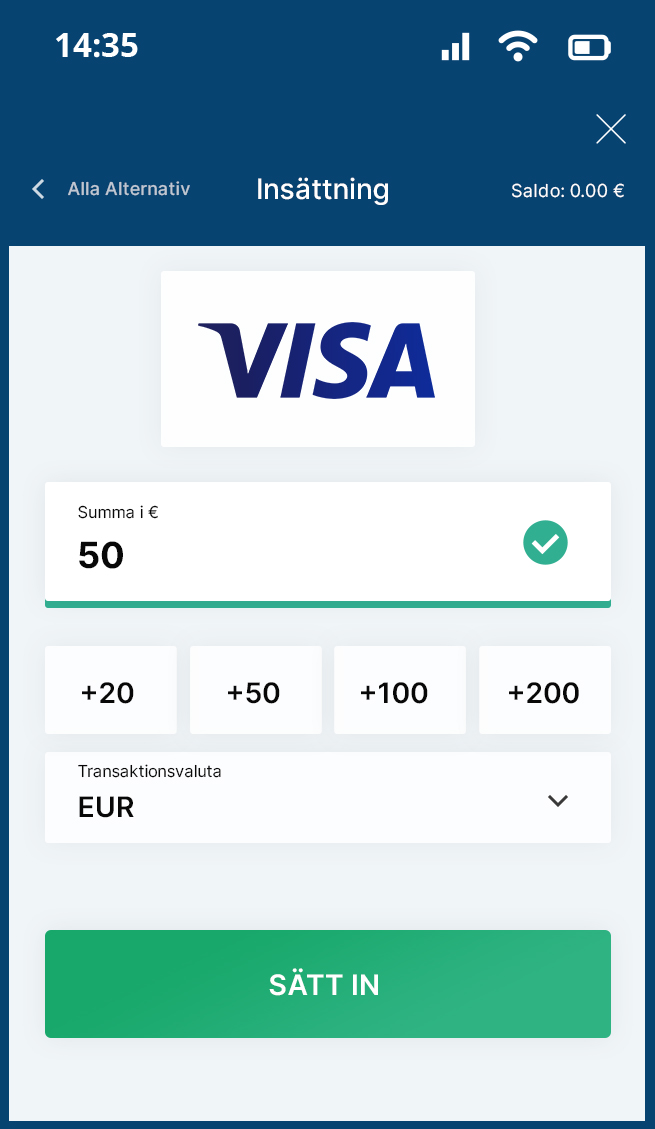This screenshot has width=655, height=1129.
Task: Tap the SÄTT IN deposit button
Action: [x=328, y=984]
